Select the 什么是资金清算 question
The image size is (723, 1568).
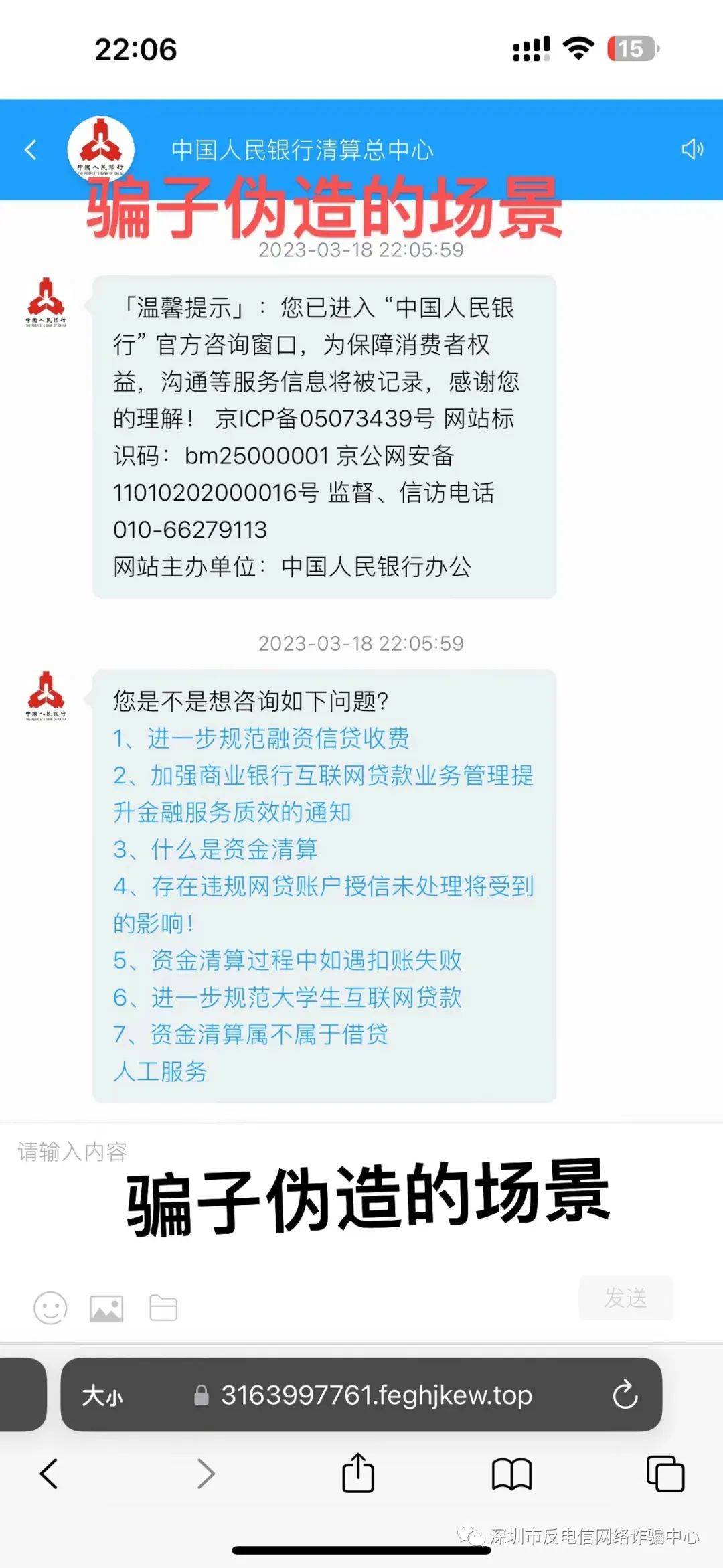[215, 849]
